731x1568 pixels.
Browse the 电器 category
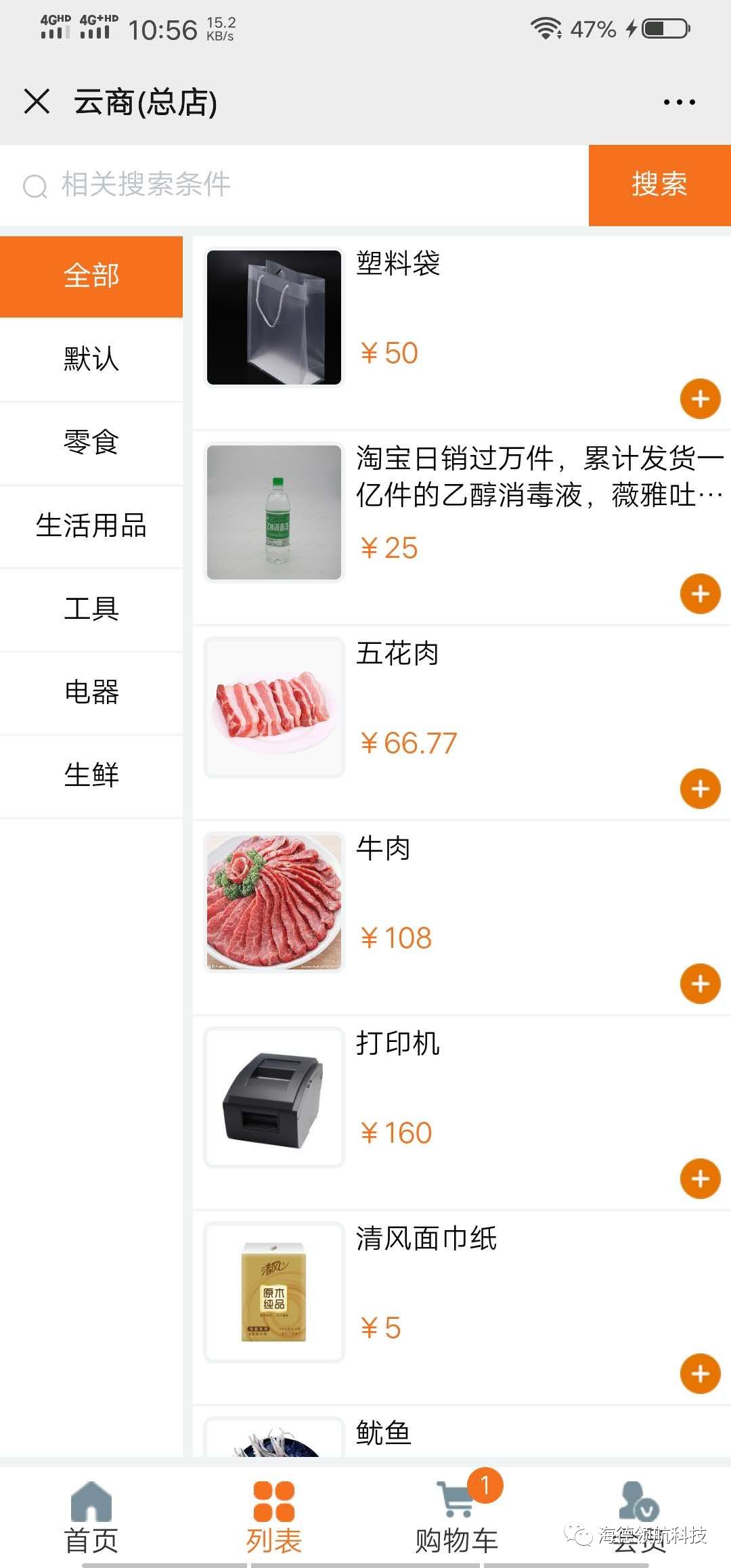pos(91,692)
